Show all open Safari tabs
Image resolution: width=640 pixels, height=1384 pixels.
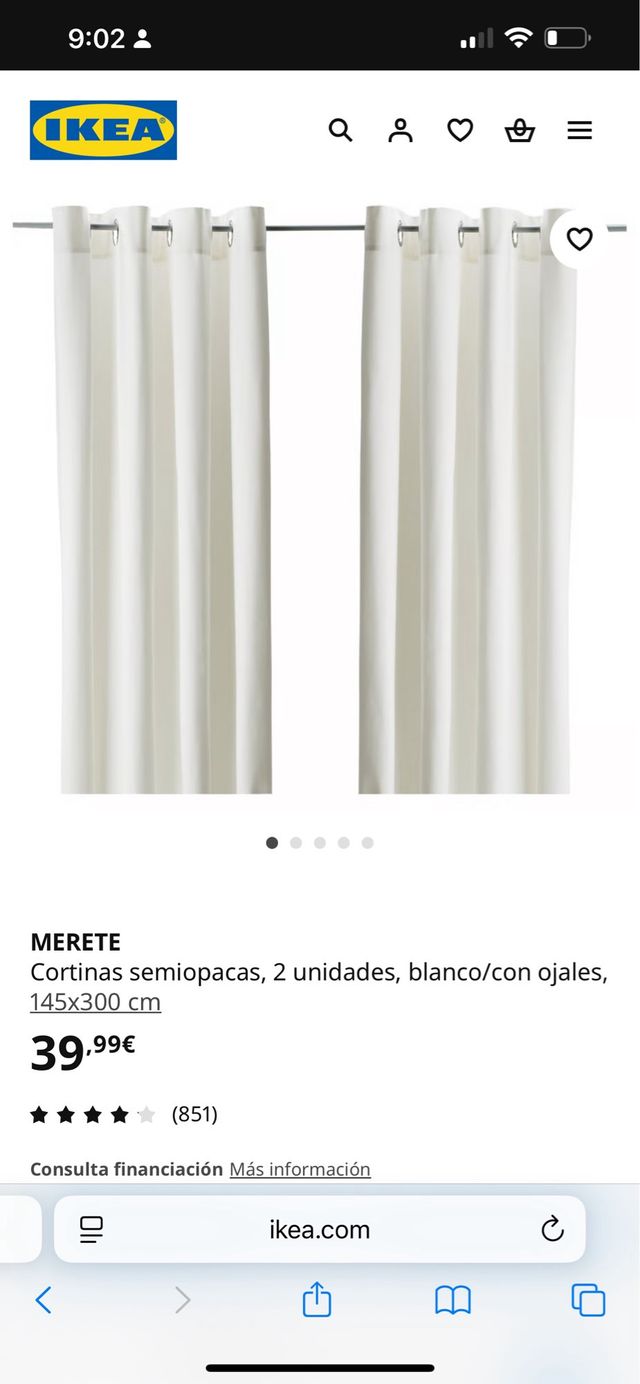click(588, 1300)
